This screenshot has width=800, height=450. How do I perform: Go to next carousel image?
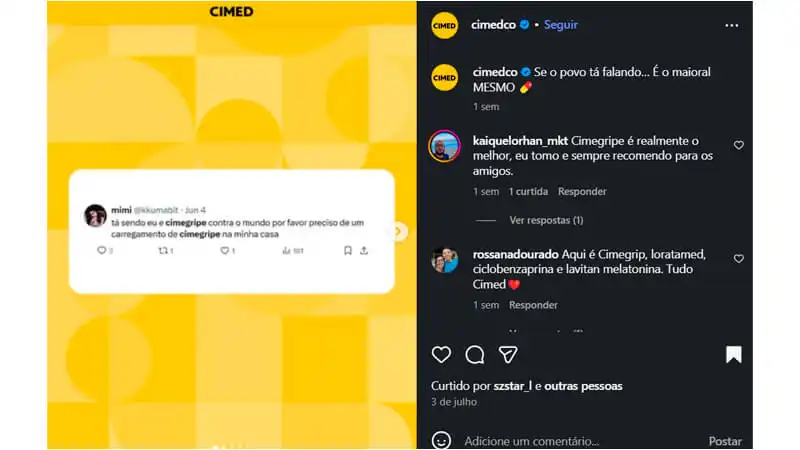tap(399, 231)
